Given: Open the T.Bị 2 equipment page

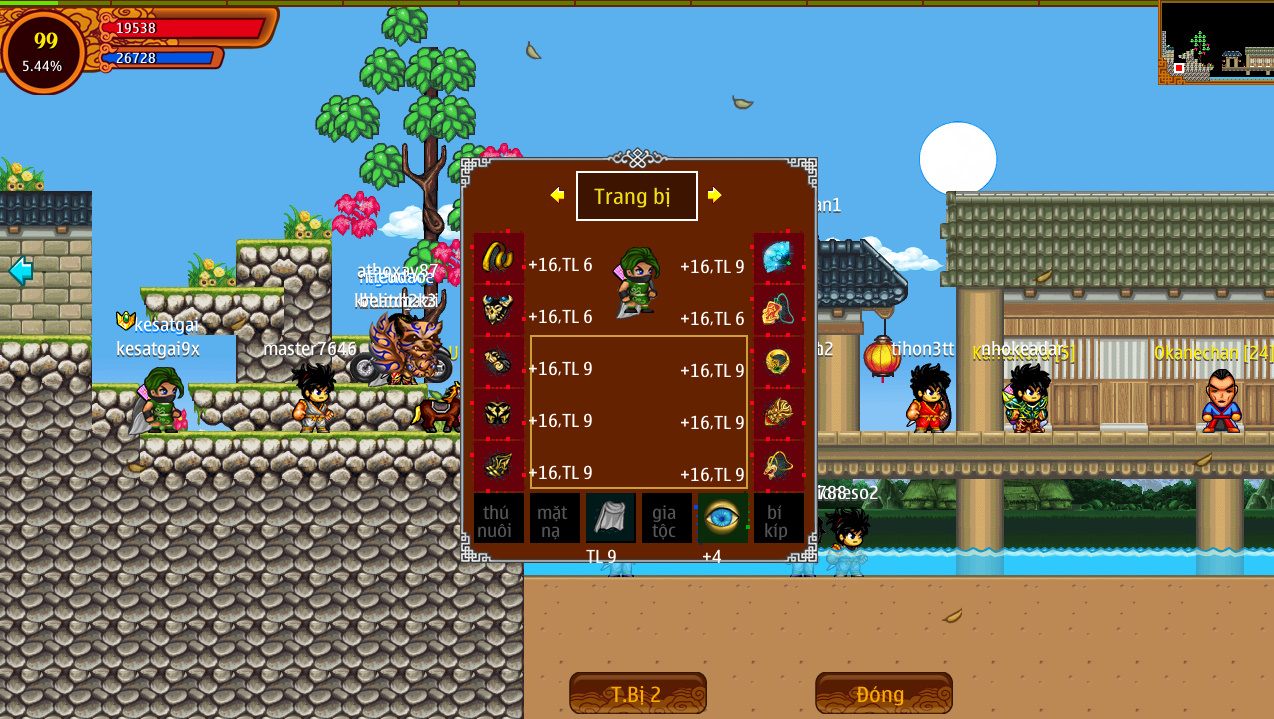Looking at the screenshot, I should [637, 693].
